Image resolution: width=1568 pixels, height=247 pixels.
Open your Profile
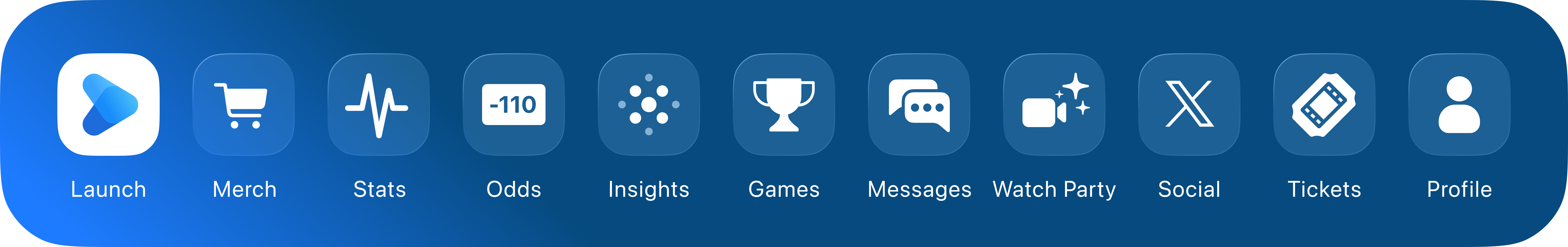1460,104
